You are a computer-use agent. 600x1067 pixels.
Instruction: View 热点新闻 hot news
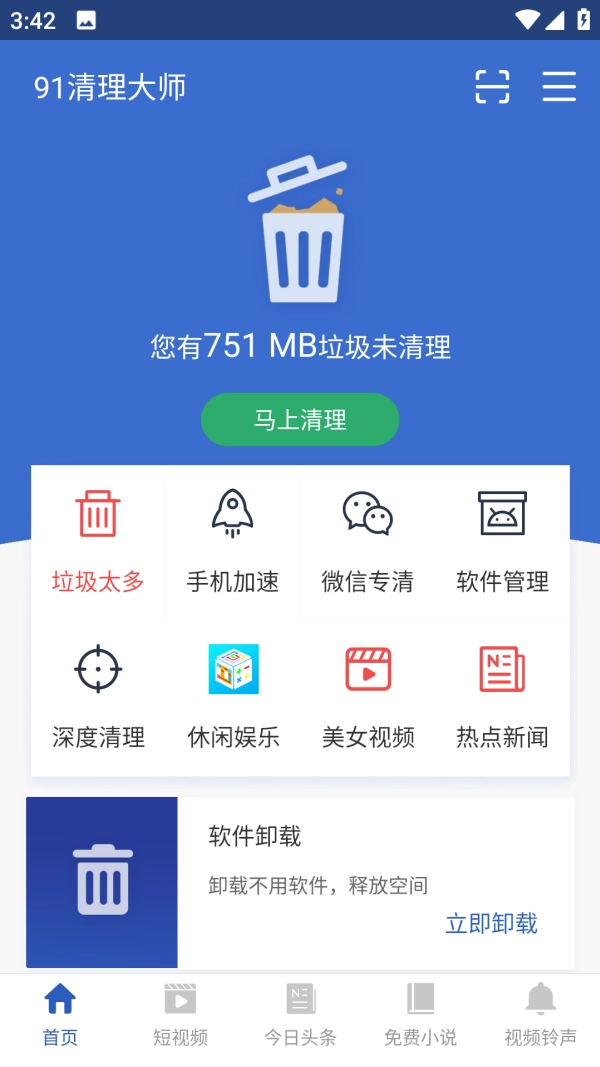pyautogui.click(x=502, y=697)
